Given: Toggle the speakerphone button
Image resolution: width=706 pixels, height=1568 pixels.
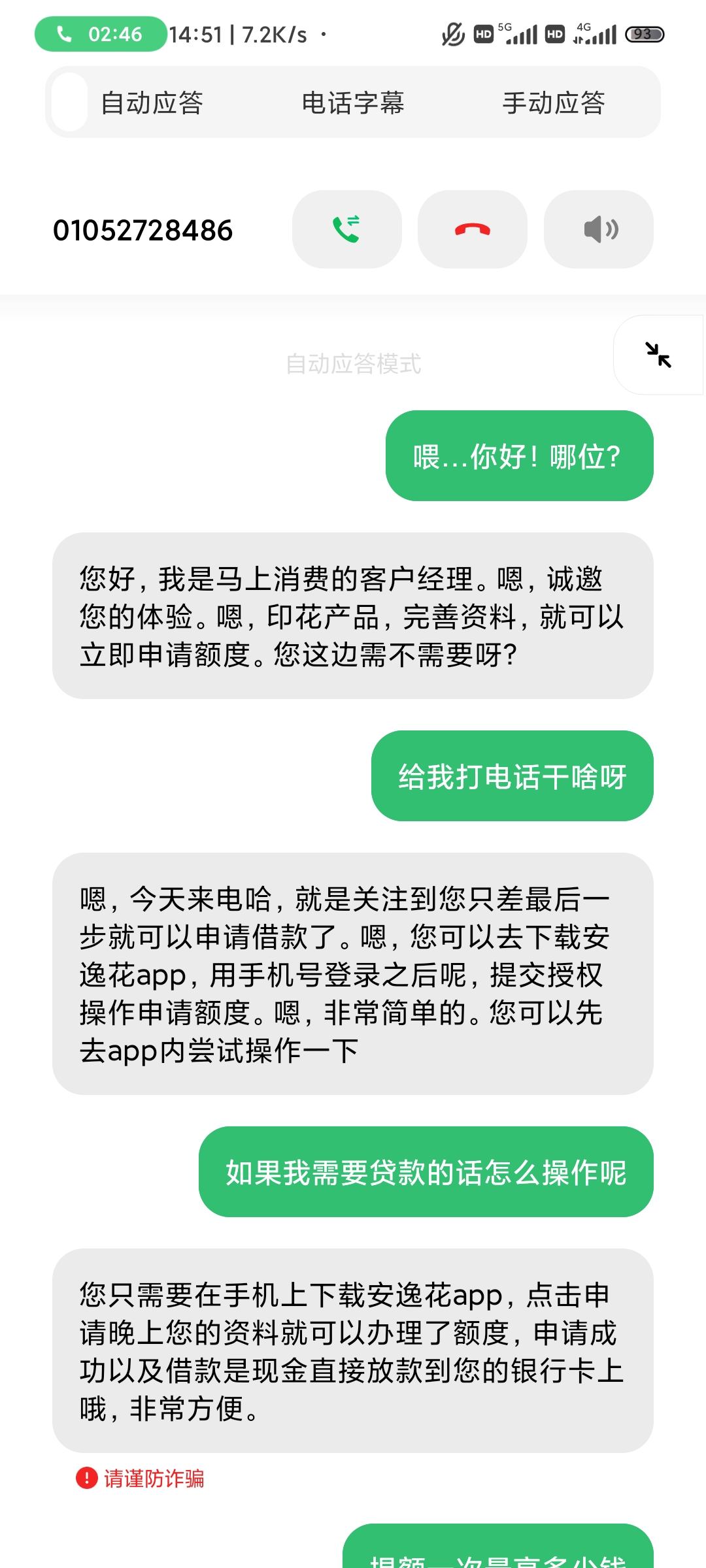Looking at the screenshot, I should [599, 229].
